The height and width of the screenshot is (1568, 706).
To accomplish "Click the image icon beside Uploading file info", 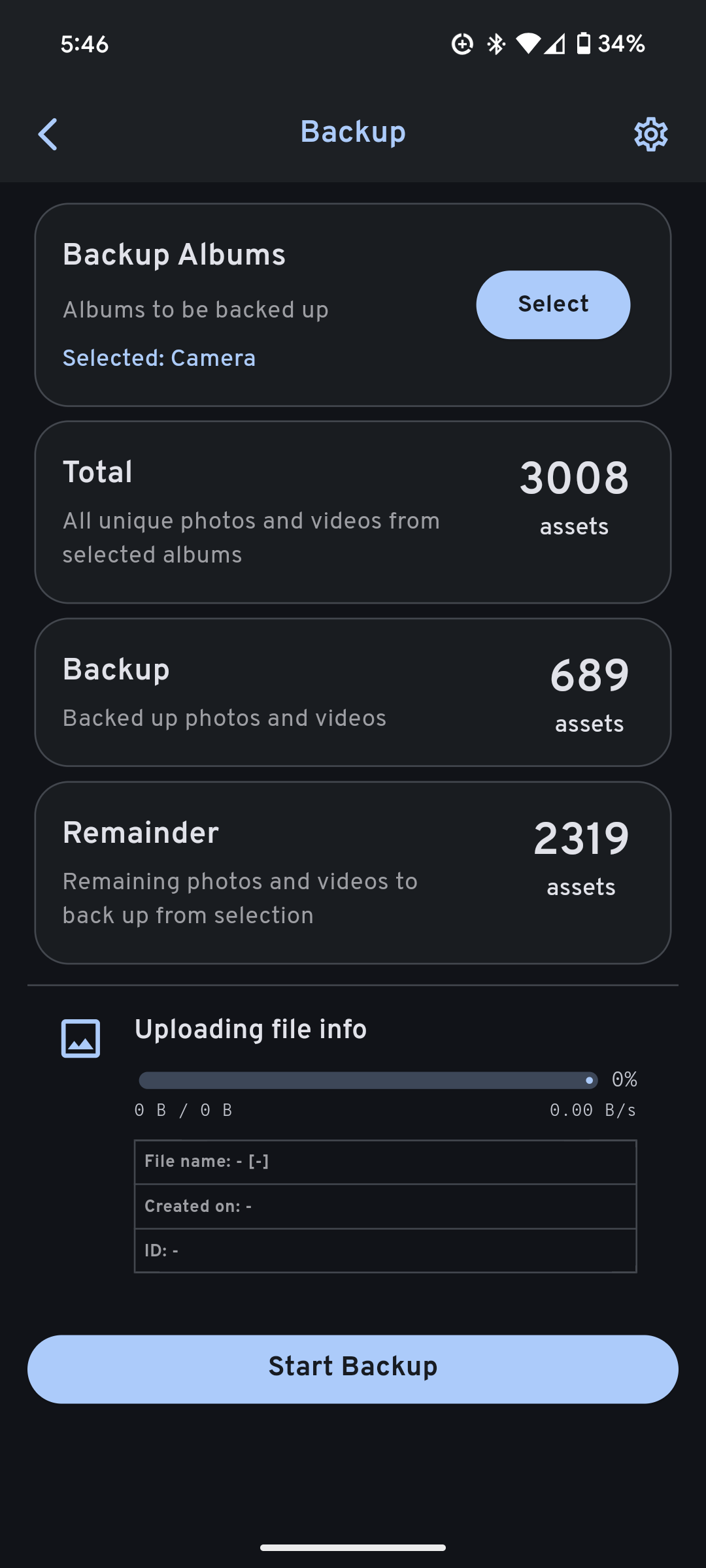I will tap(80, 1038).
